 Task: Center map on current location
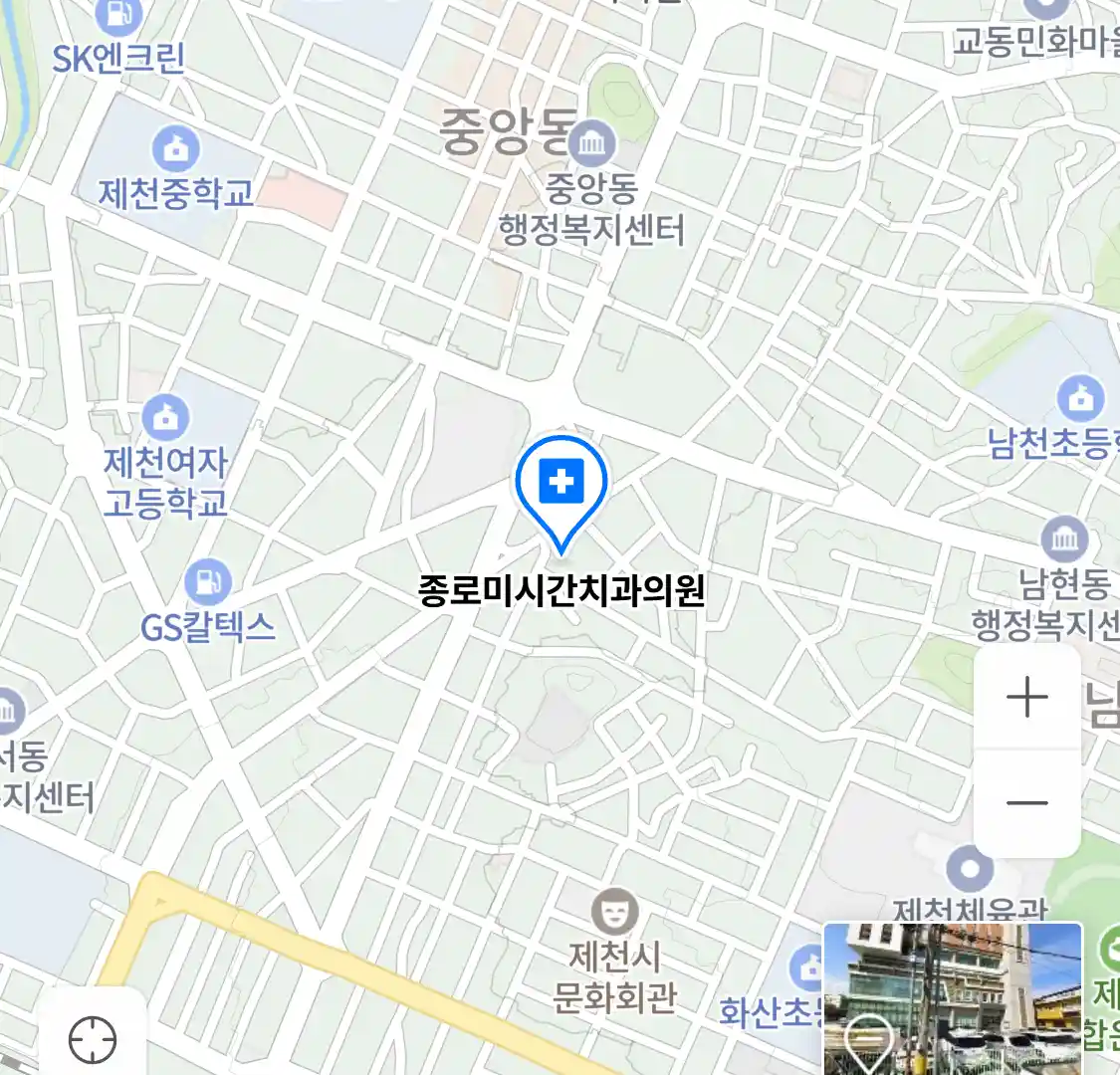coord(93,1040)
